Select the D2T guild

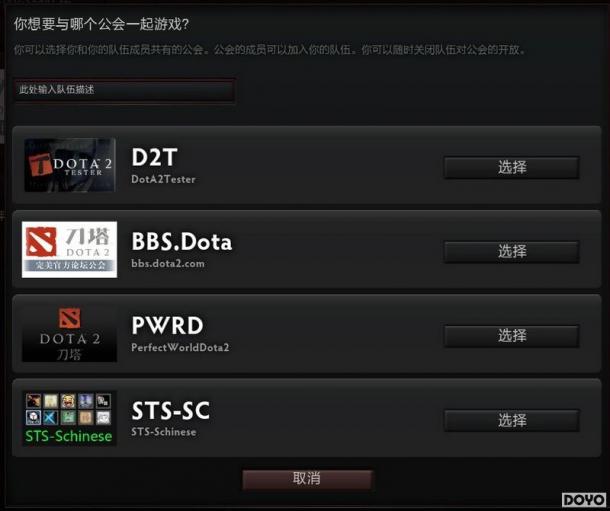pyautogui.click(x=511, y=167)
